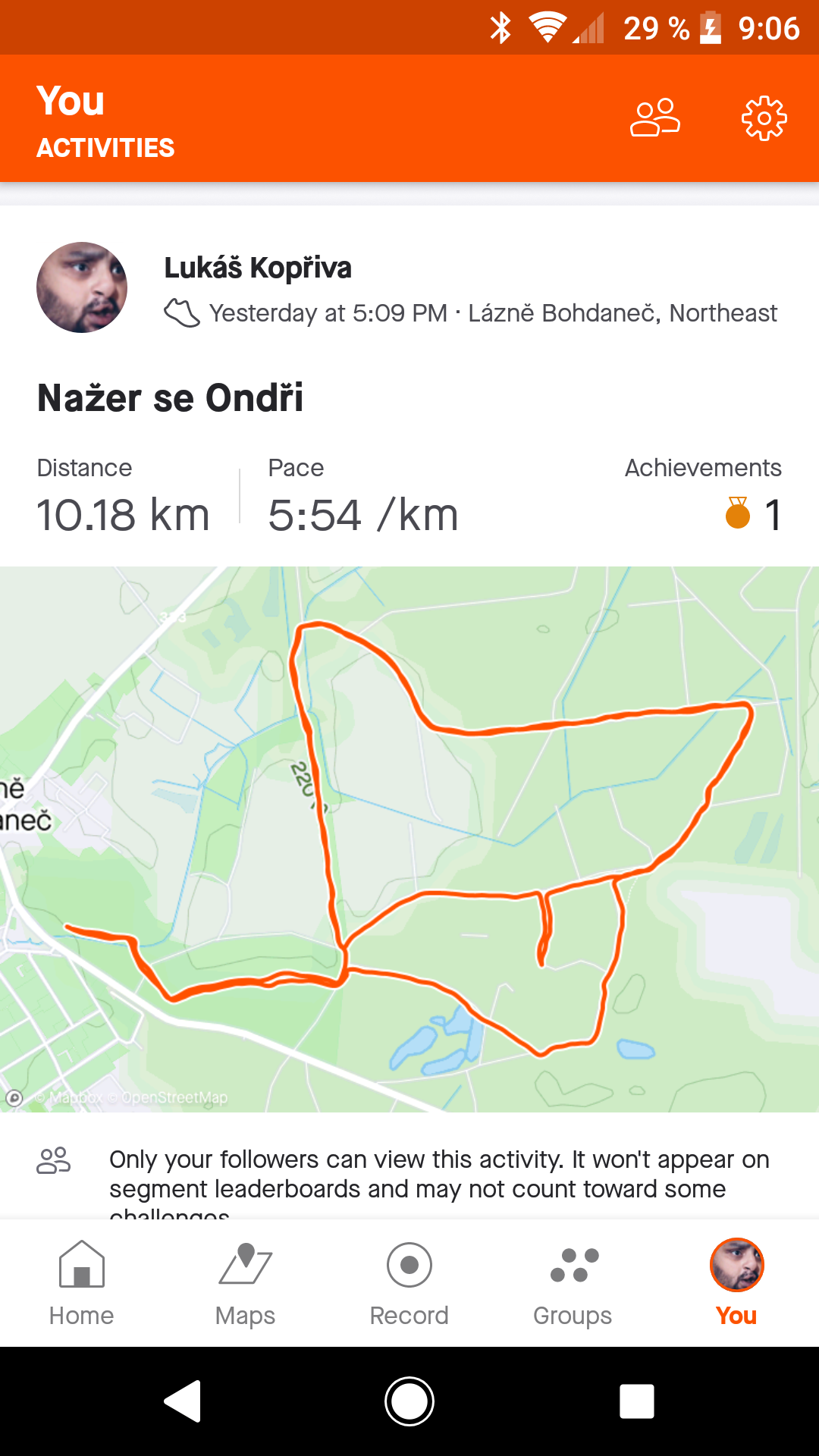Go to the Home tab
819x1456 pixels.
(x=82, y=1283)
